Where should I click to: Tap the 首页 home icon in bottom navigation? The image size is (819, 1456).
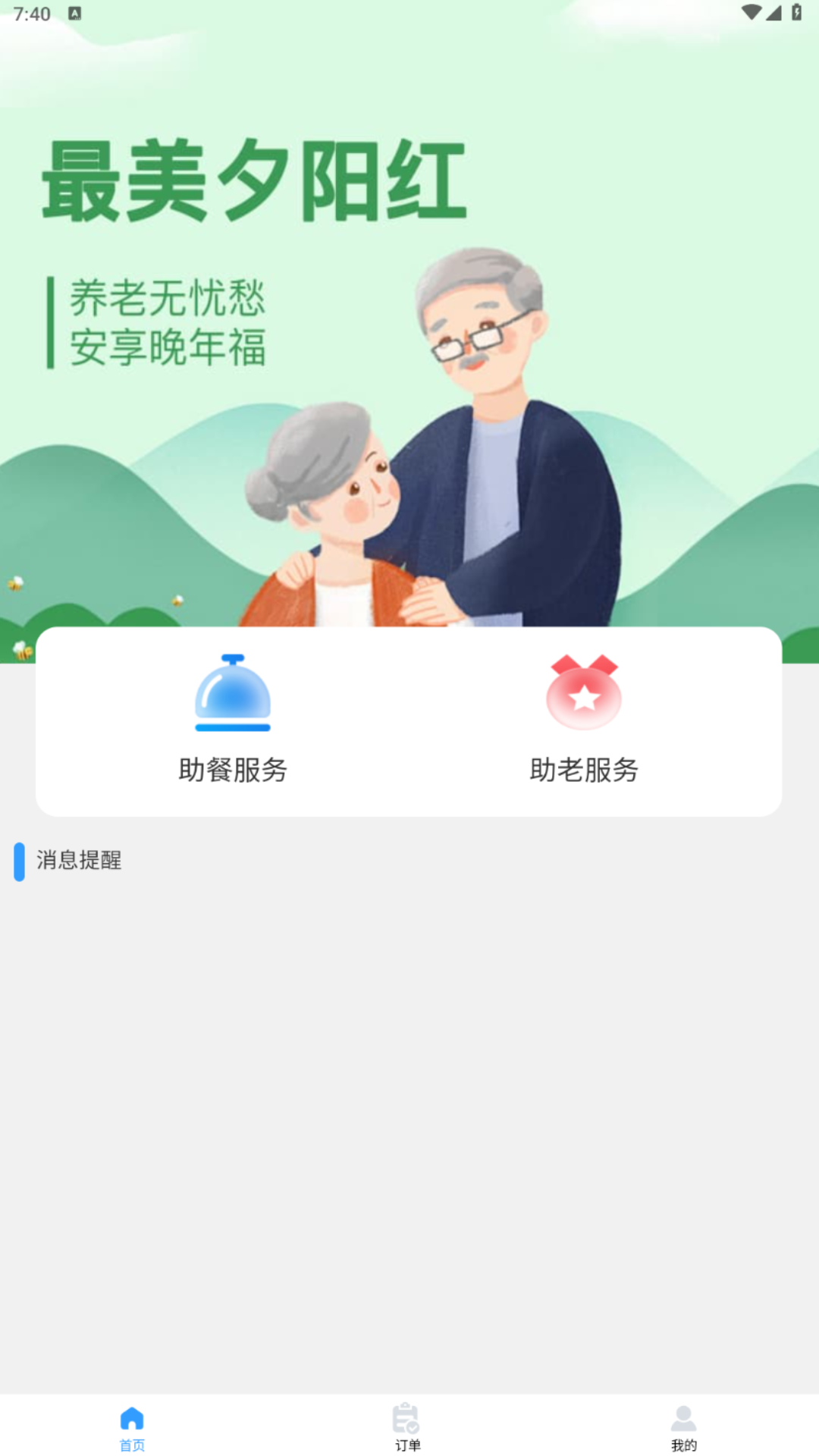click(132, 1415)
